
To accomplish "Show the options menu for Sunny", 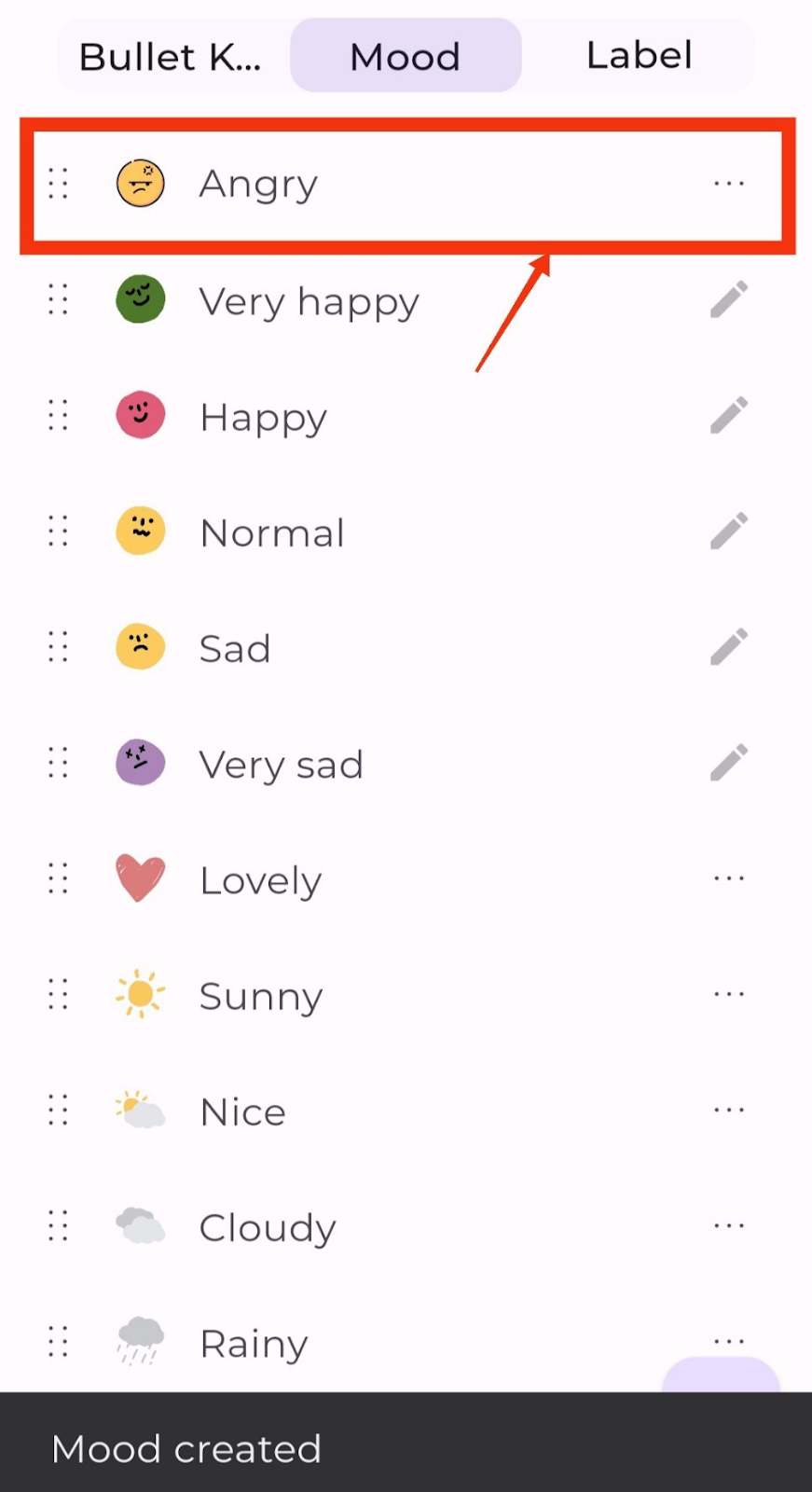I will pos(728,994).
